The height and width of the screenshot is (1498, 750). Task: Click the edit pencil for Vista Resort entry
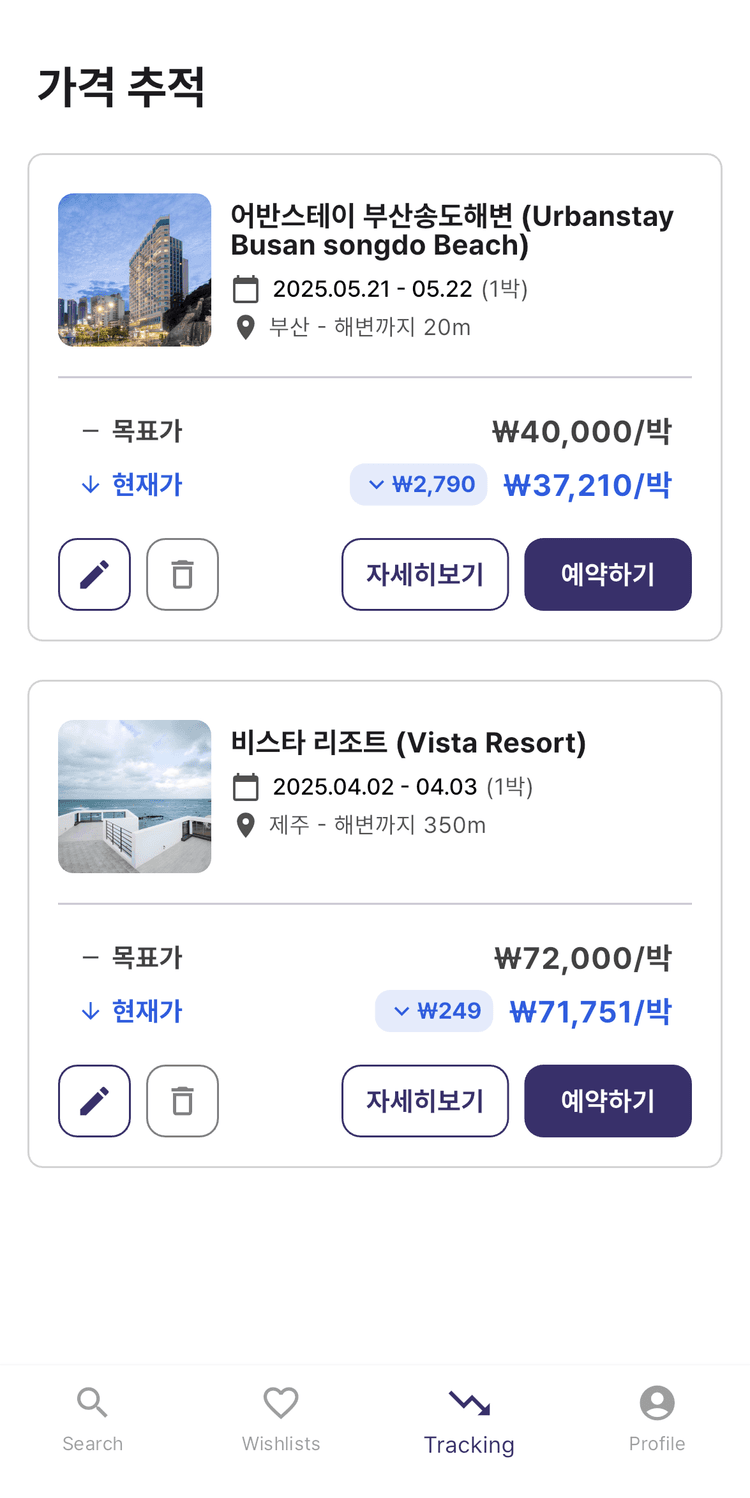94,1101
